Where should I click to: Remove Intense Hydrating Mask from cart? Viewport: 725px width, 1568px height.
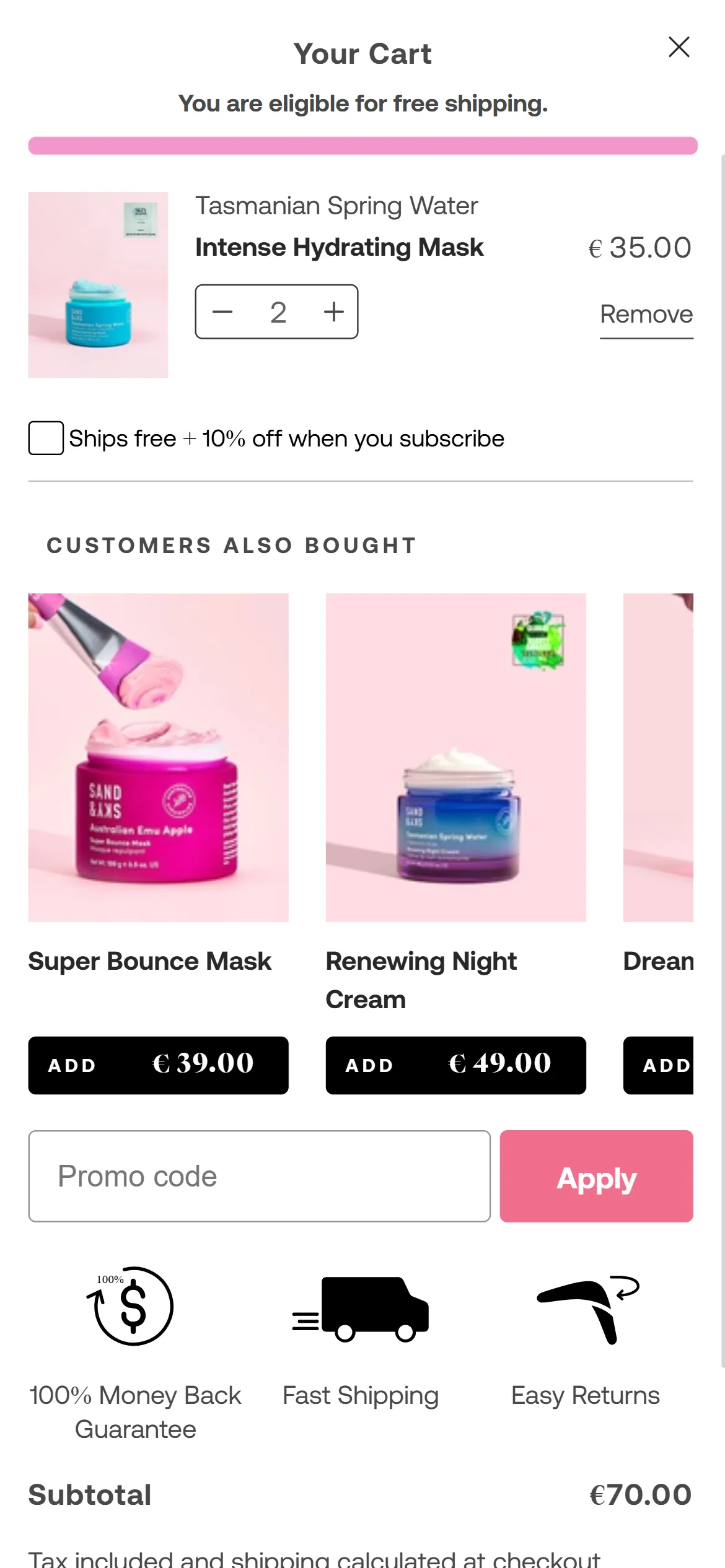(x=646, y=315)
